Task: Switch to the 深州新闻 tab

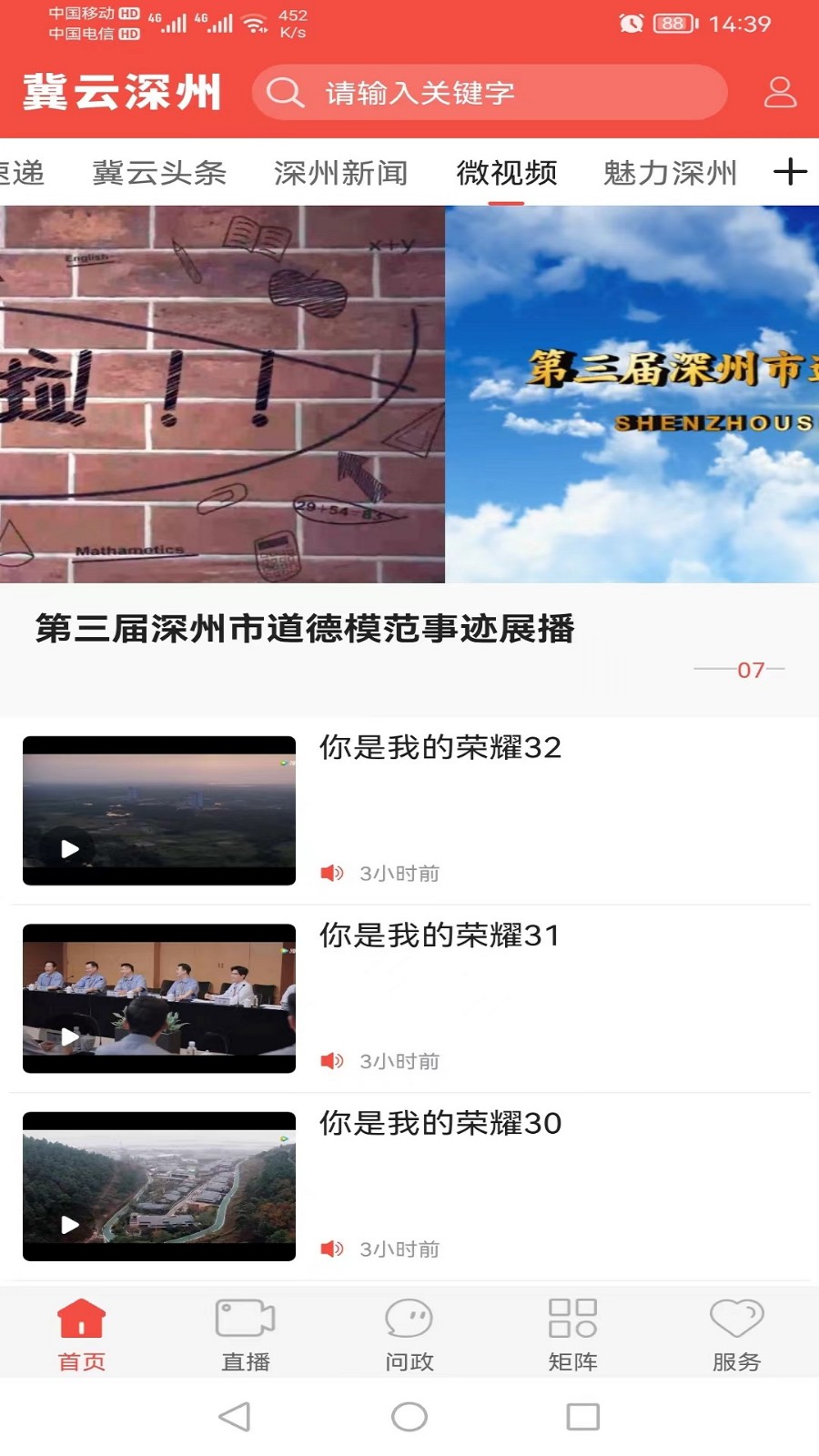Action: point(340,173)
